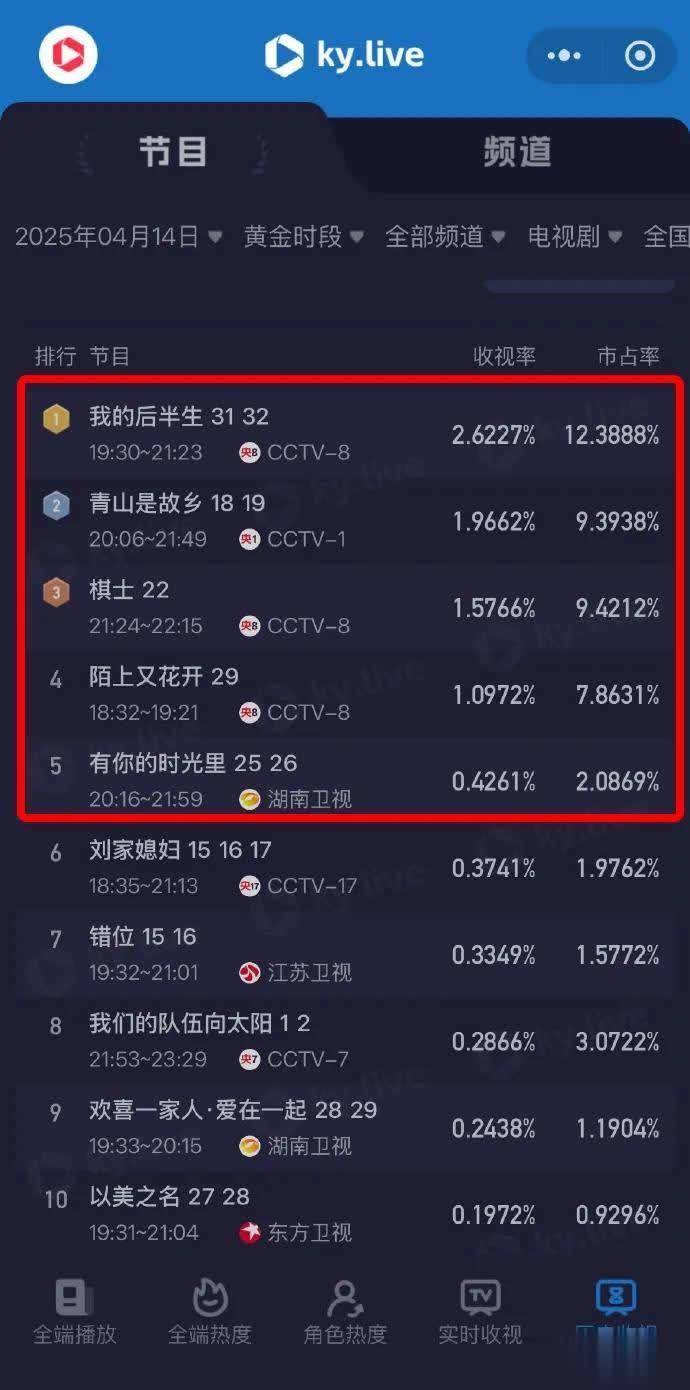
Task: Open the 全部频道 channel filter
Action: pyautogui.click(x=445, y=237)
